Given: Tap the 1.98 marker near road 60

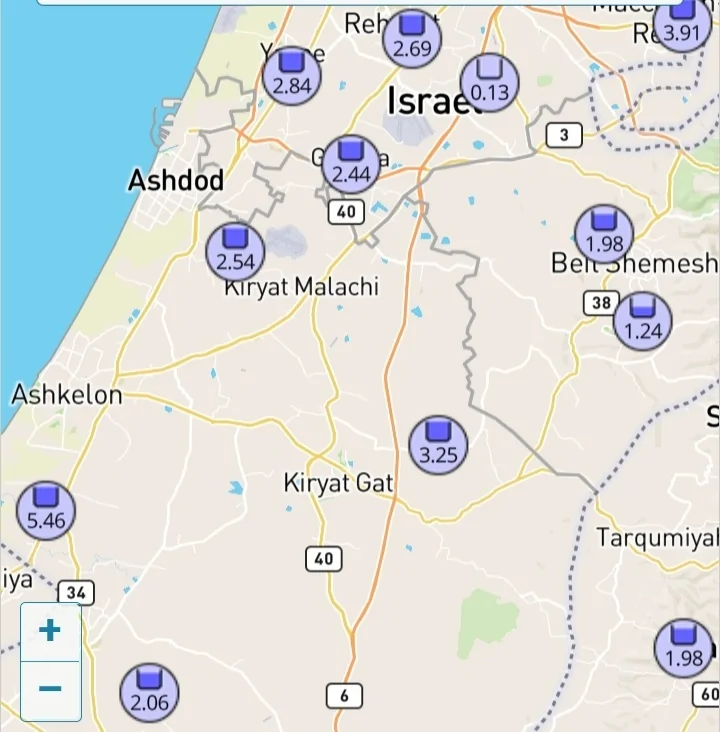Looking at the screenshot, I should 684,648.
